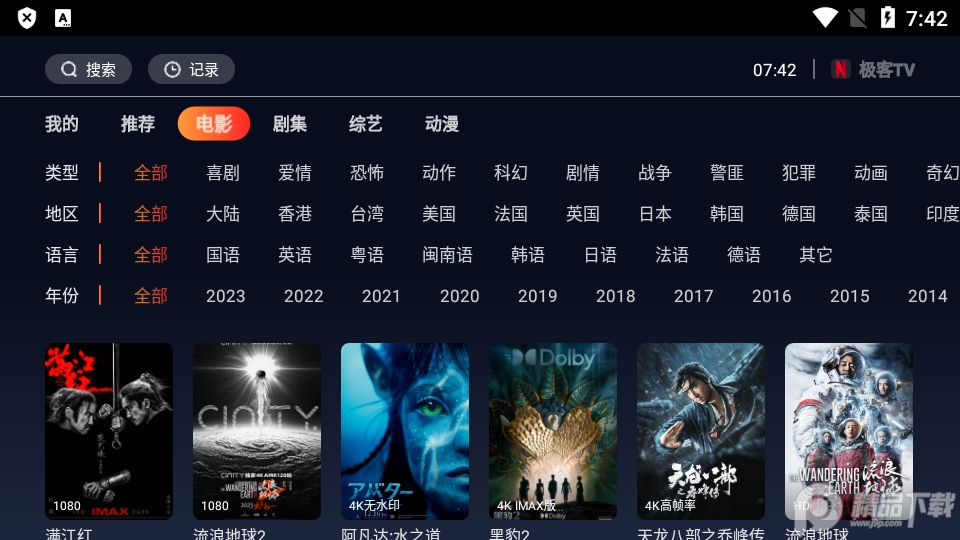Screen dimensions: 960x540
Task: Open the 天龙八部之乔峰传 movie
Action: [701, 431]
